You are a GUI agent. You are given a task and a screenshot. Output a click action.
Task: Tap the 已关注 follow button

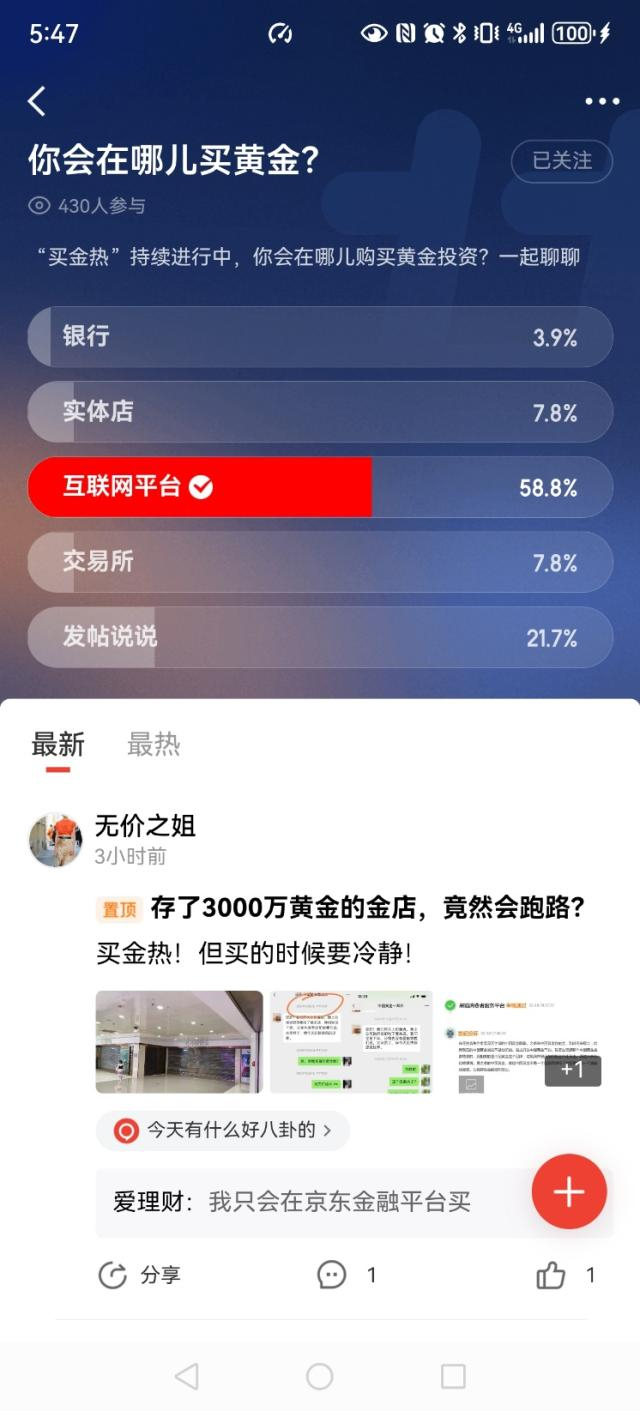tap(561, 161)
